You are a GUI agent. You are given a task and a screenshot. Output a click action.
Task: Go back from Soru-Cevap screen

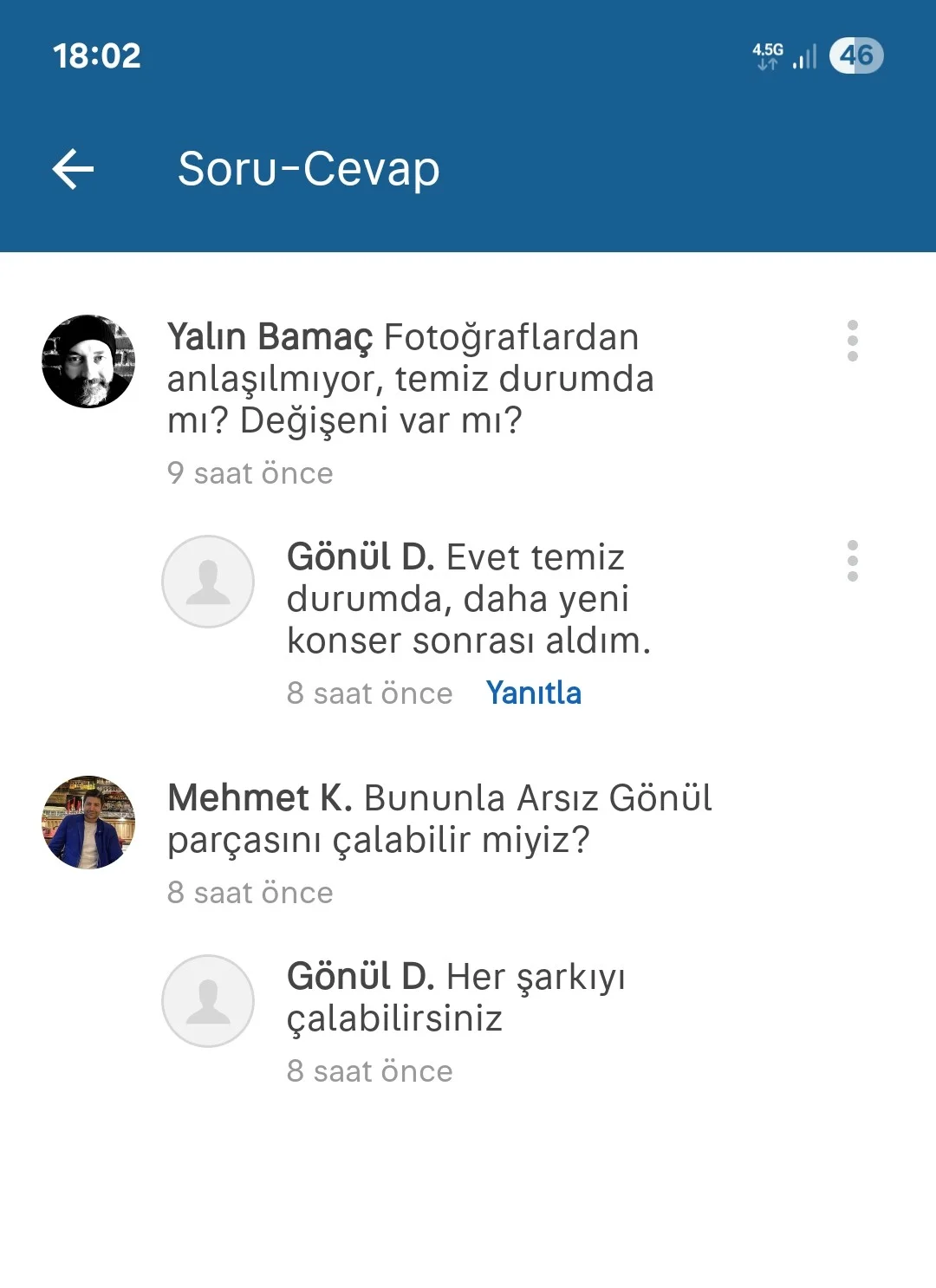pyautogui.click(x=74, y=168)
